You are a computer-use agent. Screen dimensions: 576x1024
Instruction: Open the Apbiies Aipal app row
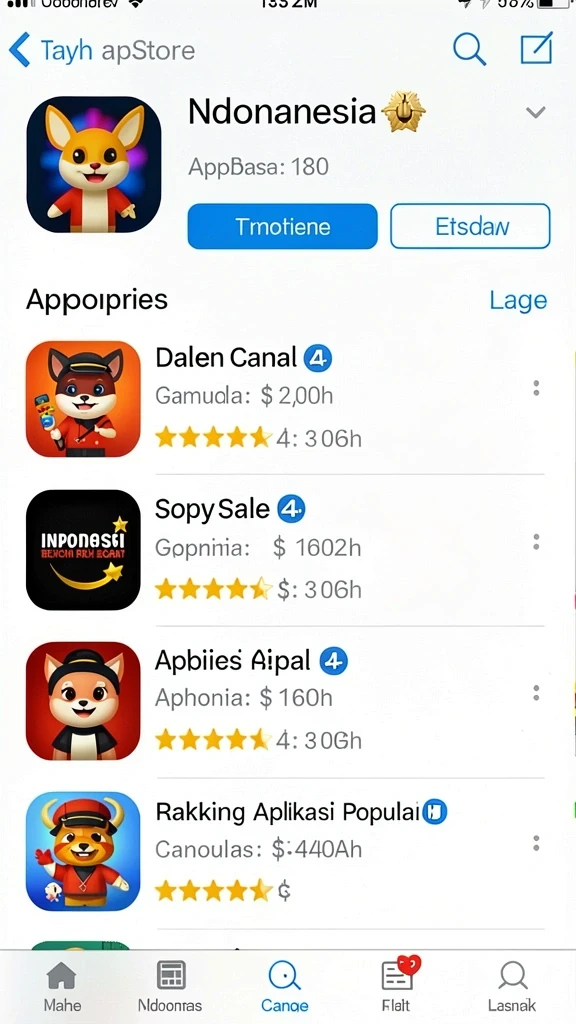(285, 701)
